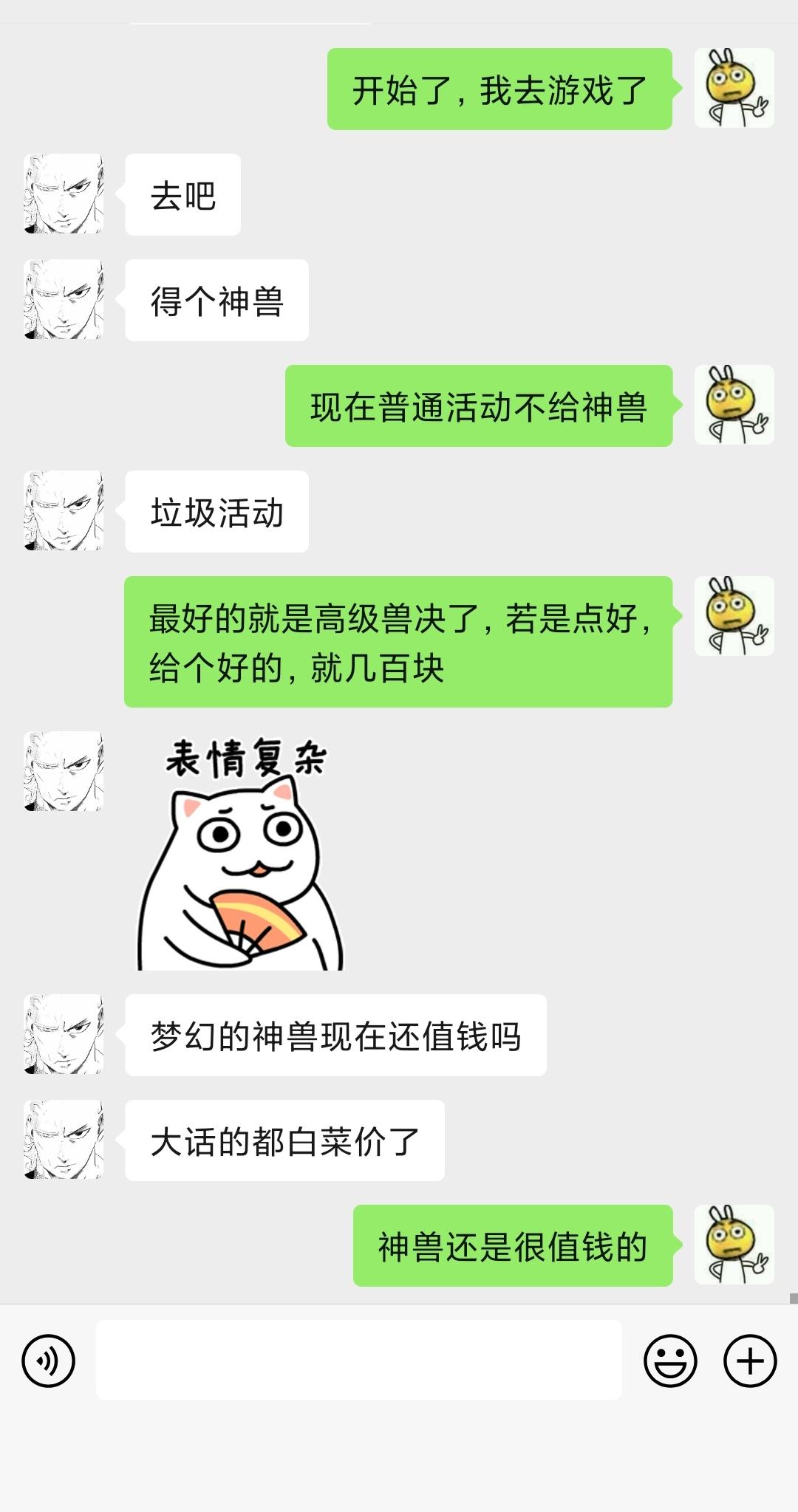Open the plus attachments menu
The image size is (798, 1512).
click(x=749, y=1360)
